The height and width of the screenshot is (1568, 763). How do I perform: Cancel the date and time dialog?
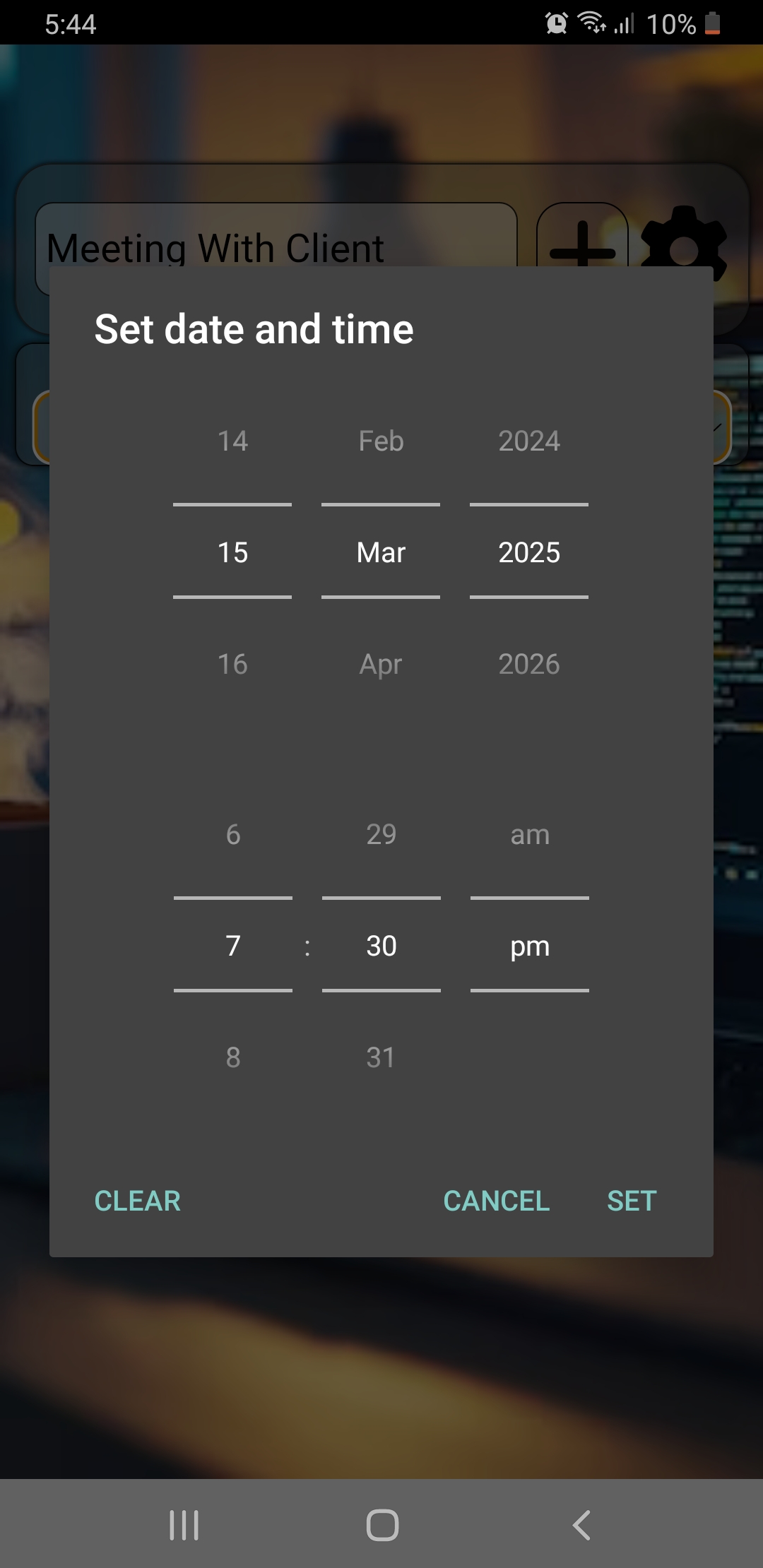496,1201
